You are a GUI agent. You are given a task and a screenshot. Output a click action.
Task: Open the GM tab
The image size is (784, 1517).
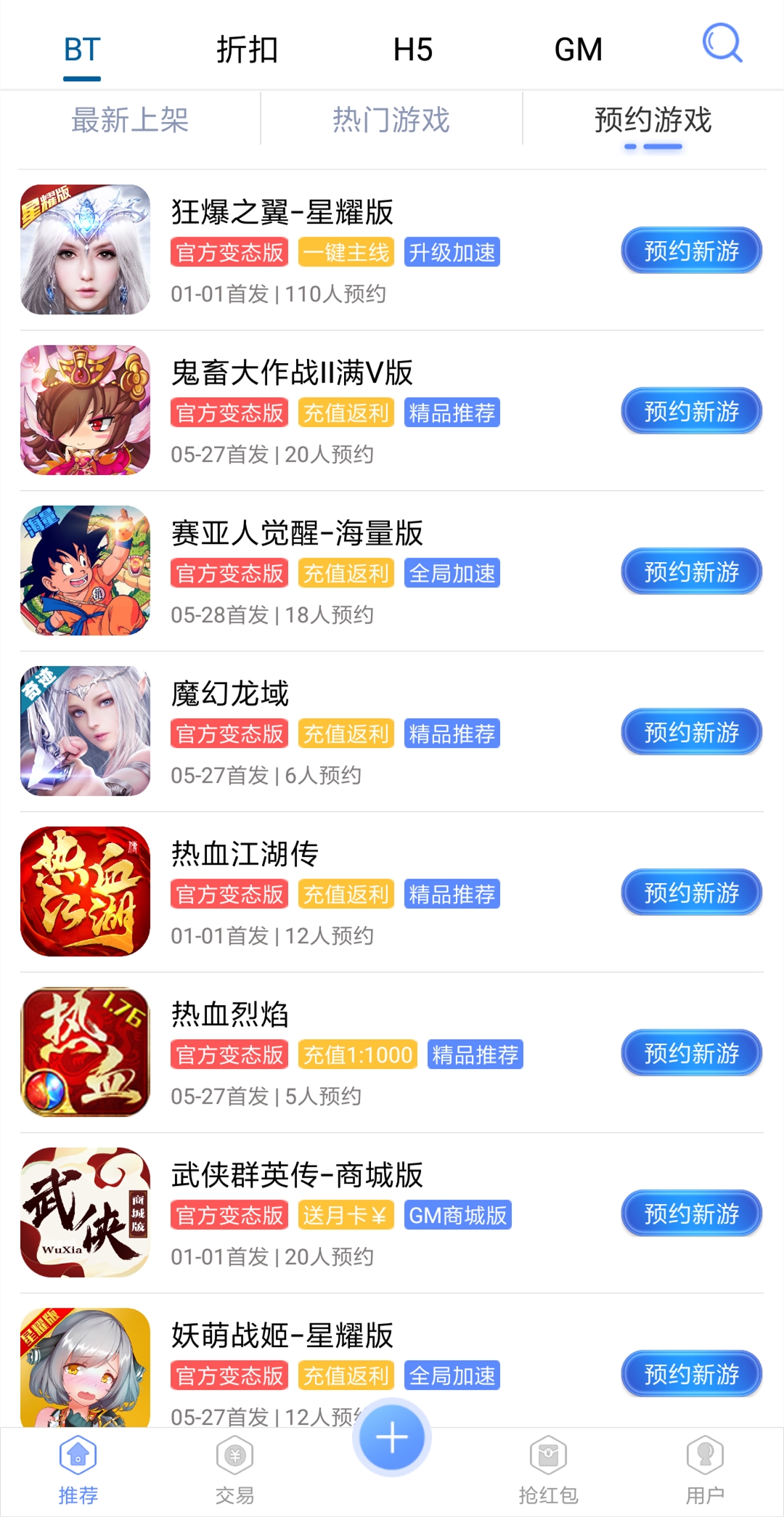[577, 49]
